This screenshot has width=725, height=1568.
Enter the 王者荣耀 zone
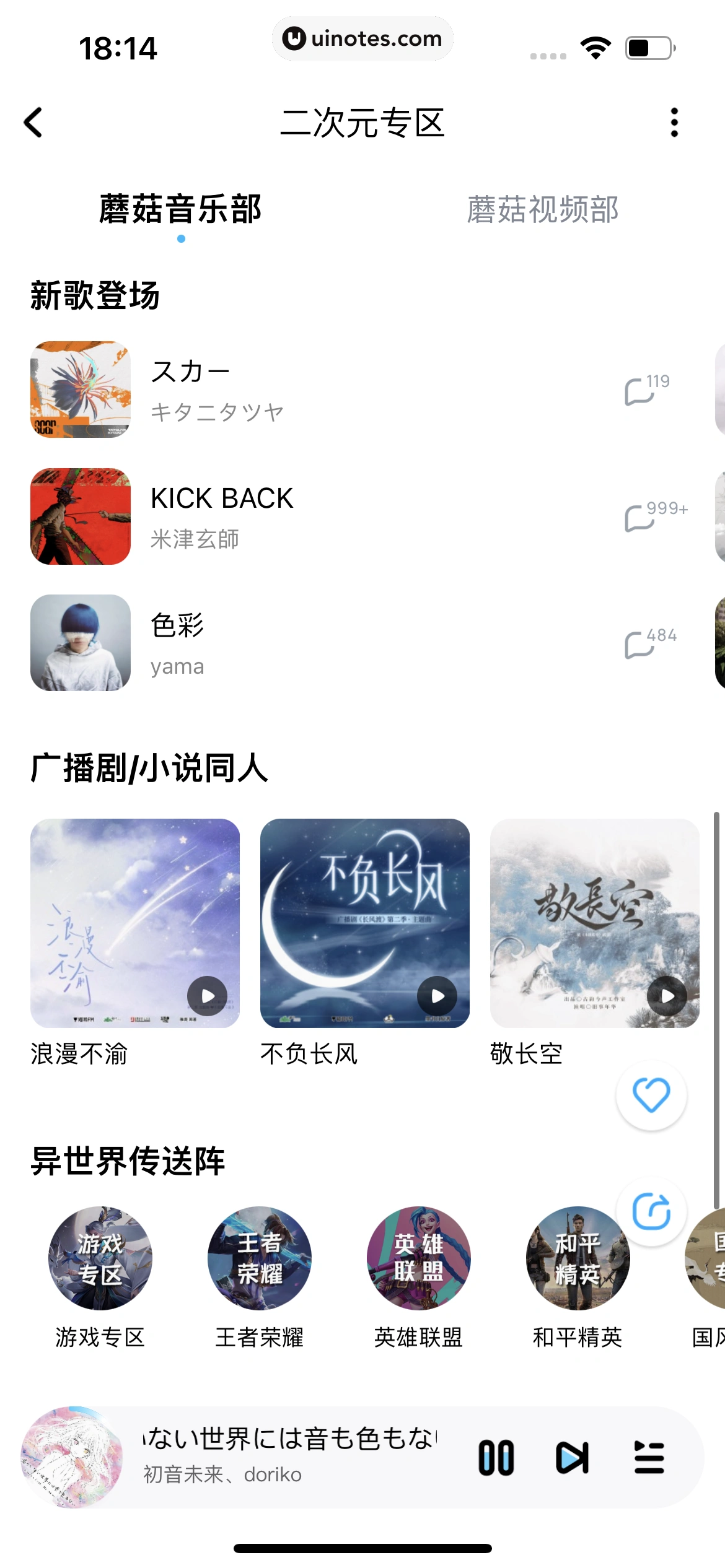click(x=260, y=1258)
